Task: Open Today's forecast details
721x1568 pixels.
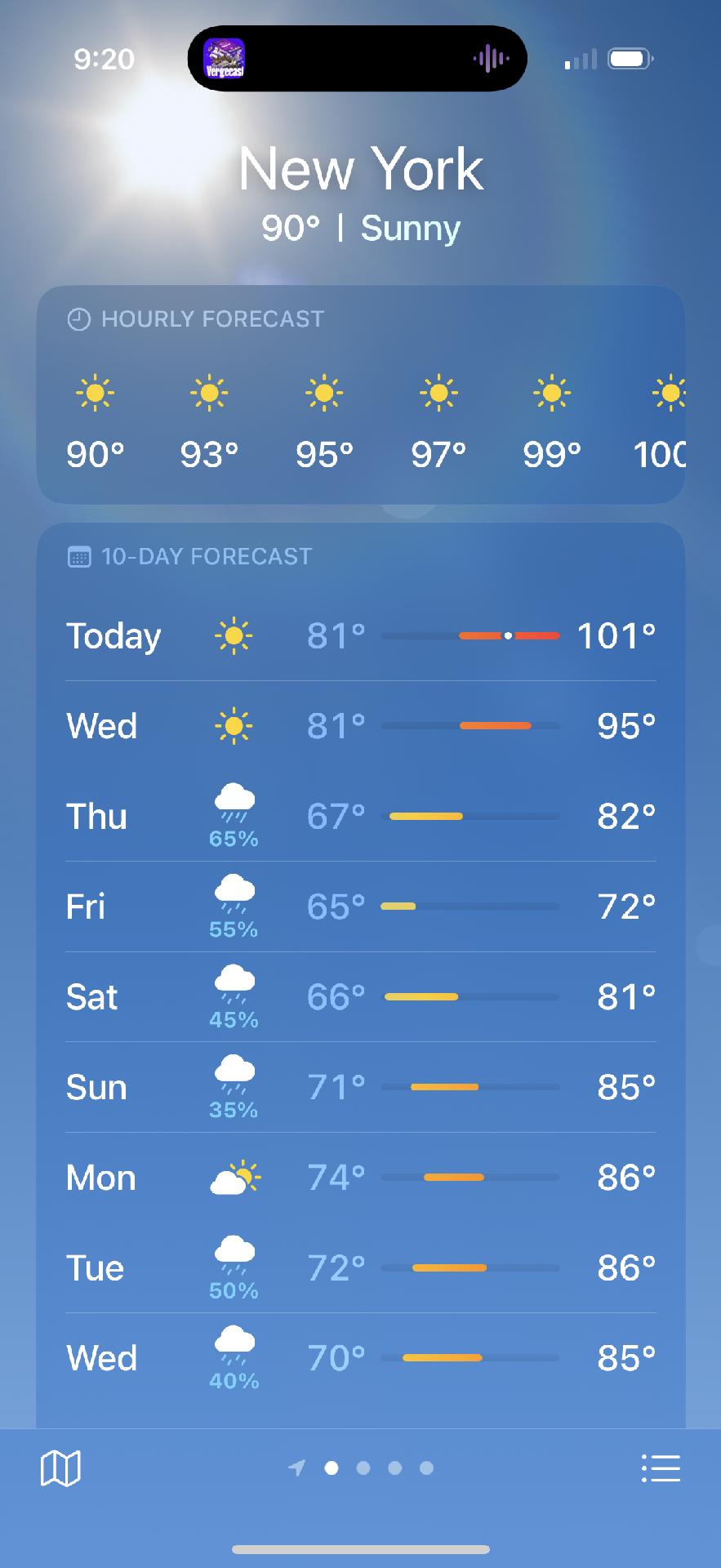Action: [360, 635]
